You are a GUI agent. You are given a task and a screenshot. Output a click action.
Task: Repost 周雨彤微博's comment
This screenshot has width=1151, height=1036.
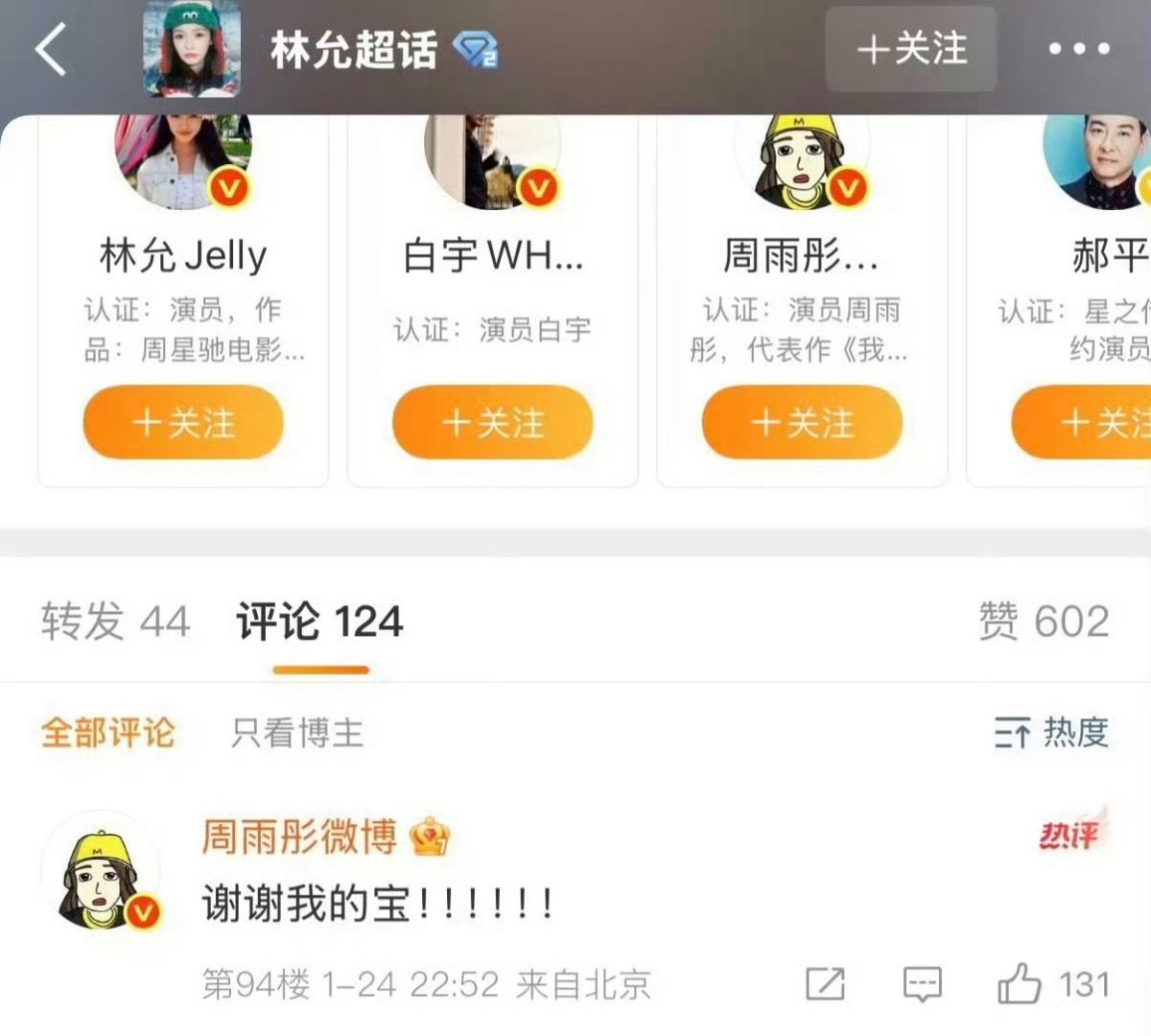click(x=825, y=984)
